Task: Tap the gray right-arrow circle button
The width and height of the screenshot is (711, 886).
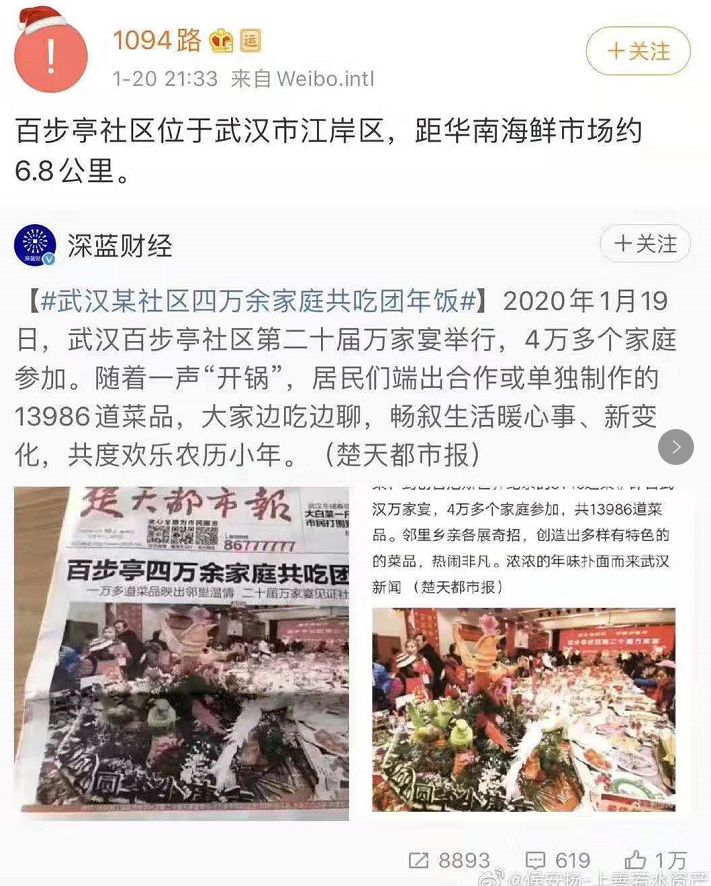Action: (x=676, y=447)
